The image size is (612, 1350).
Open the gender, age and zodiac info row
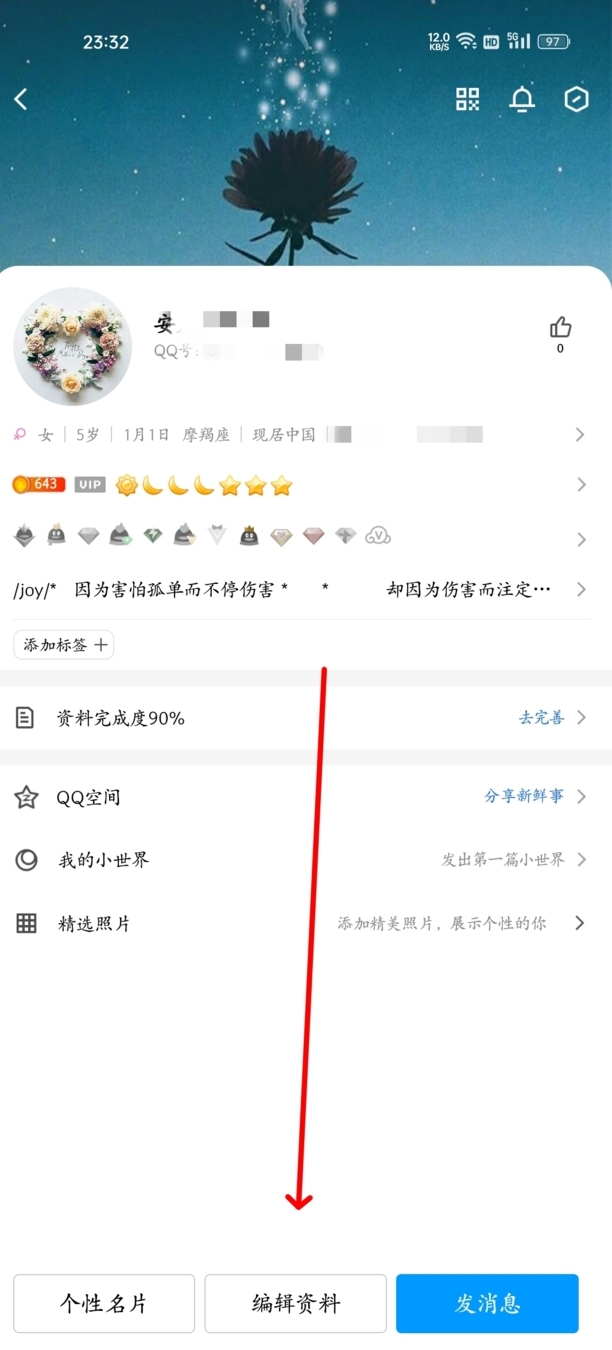click(x=300, y=435)
